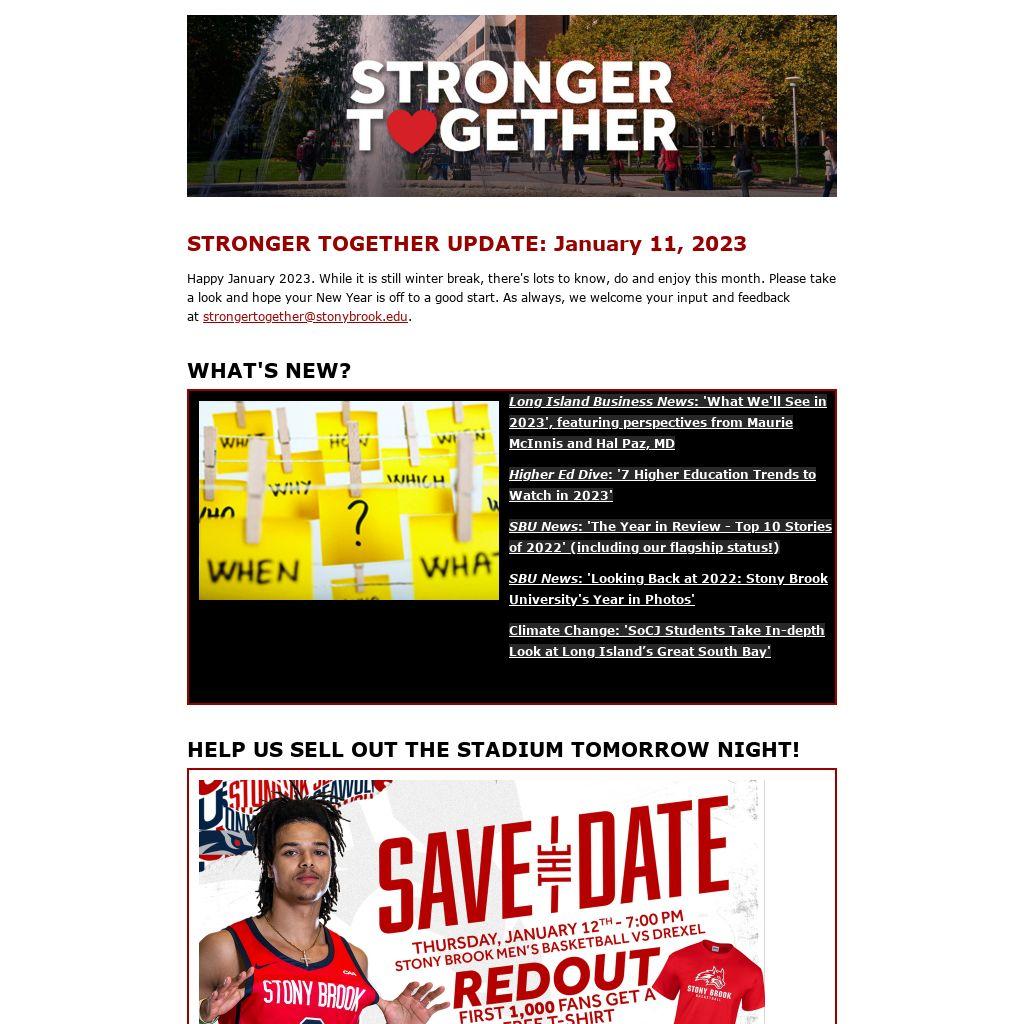The image size is (1024, 1024).
Task: Open Climate Change SoCJ Students article link
Action: pyautogui.click(x=666, y=640)
